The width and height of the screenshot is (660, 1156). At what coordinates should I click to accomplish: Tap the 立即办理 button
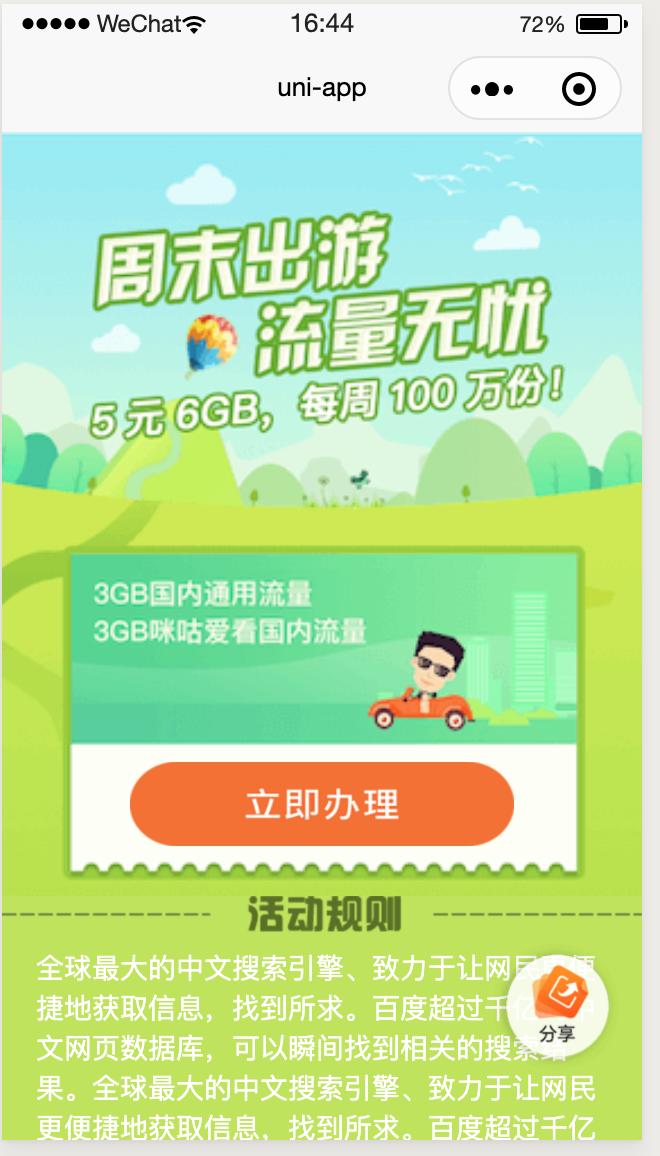point(322,804)
